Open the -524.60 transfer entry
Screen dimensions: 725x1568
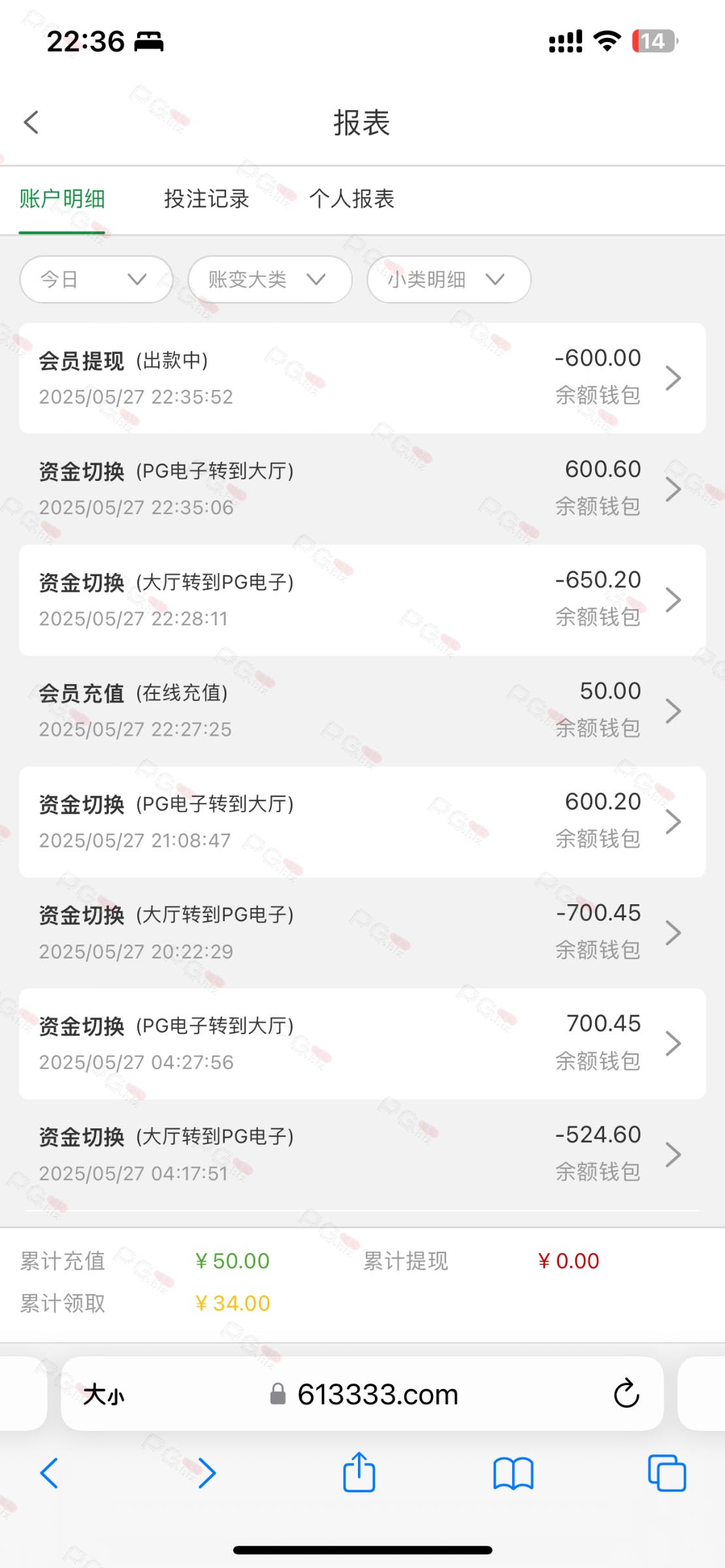tap(362, 1154)
